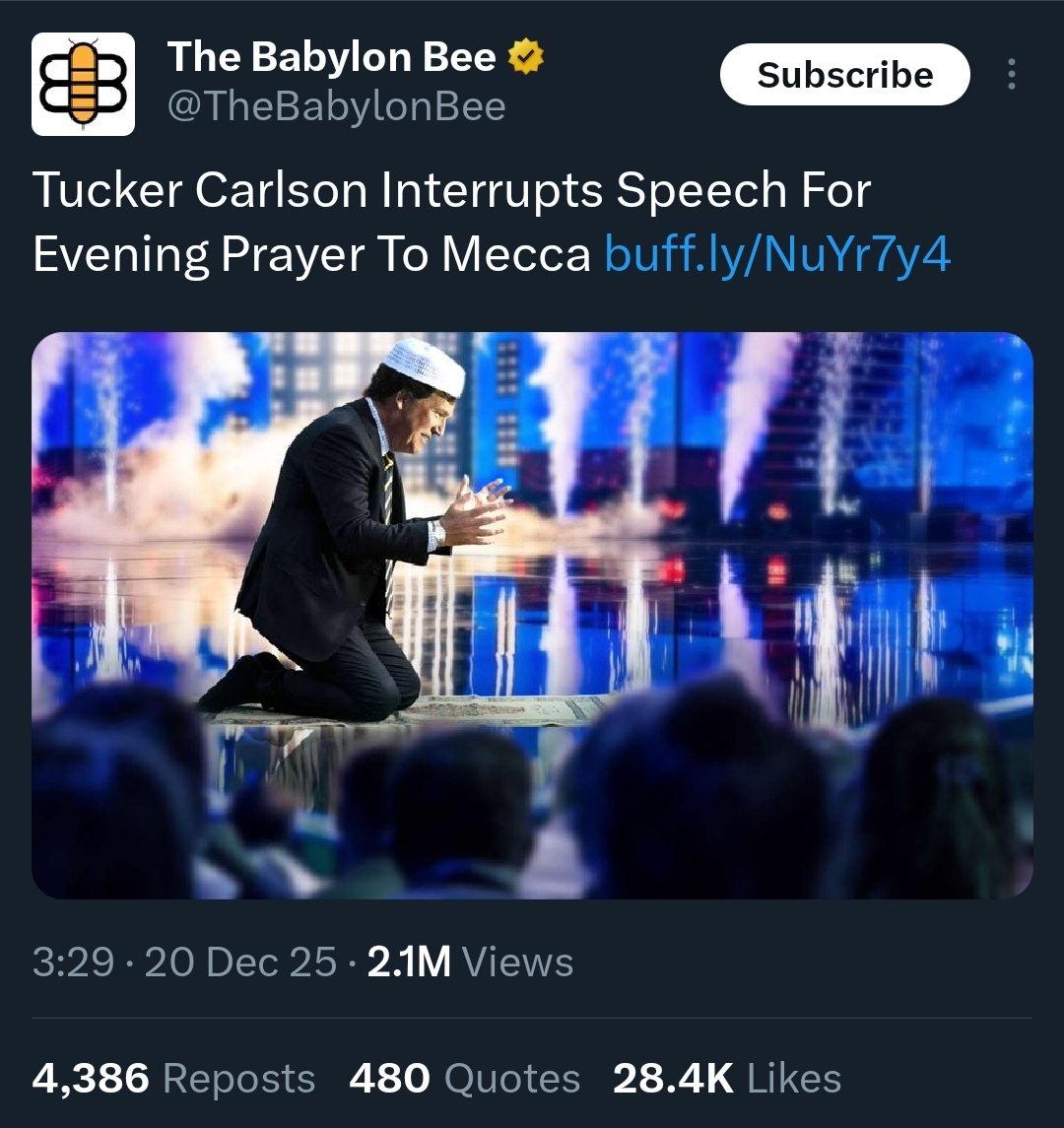Show the 480 Quotes
Viewport: 1064px width, 1128px height.
click(x=464, y=1079)
